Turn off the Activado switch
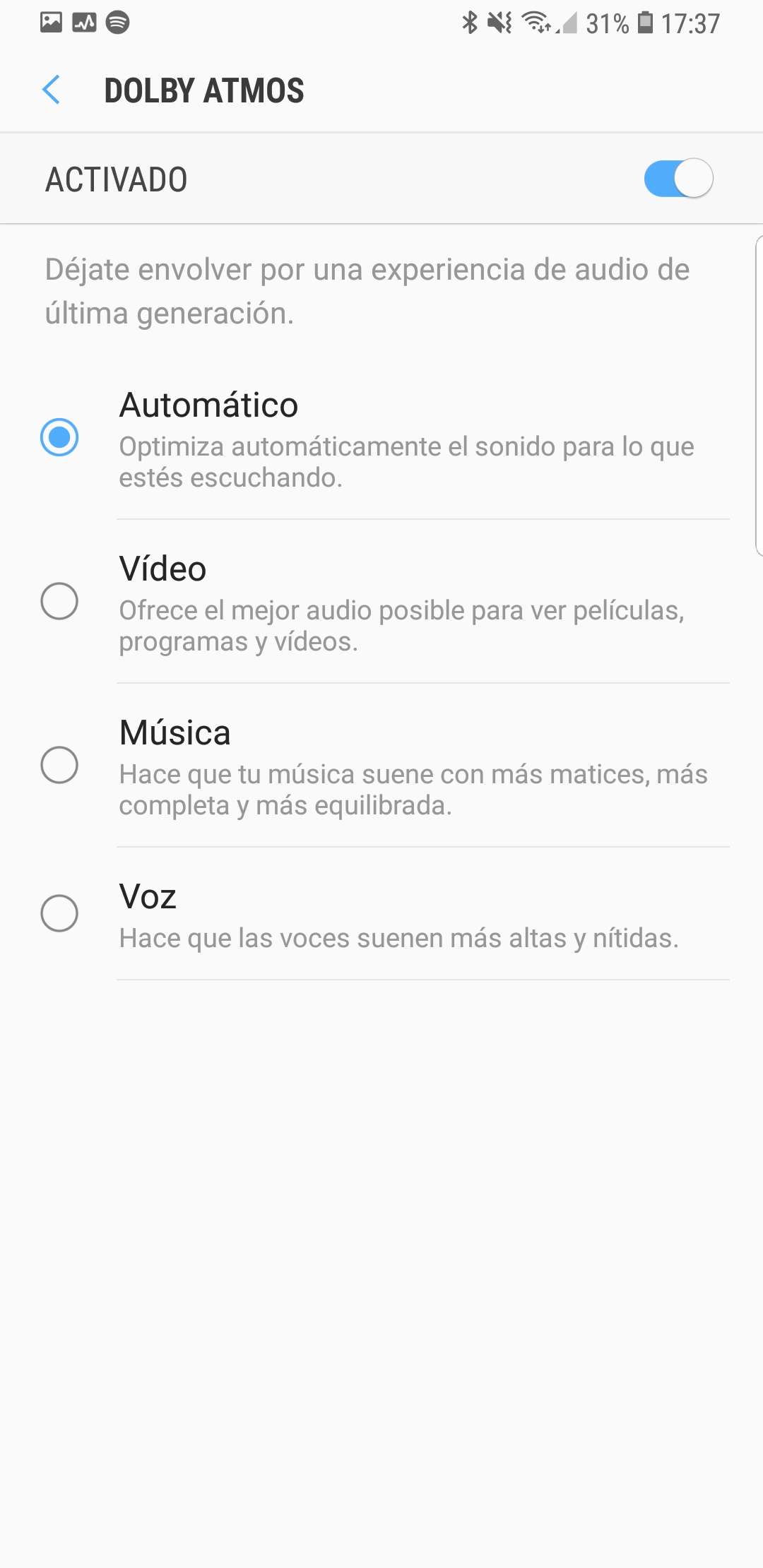The width and height of the screenshot is (763, 1568). [x=678, y=179]
